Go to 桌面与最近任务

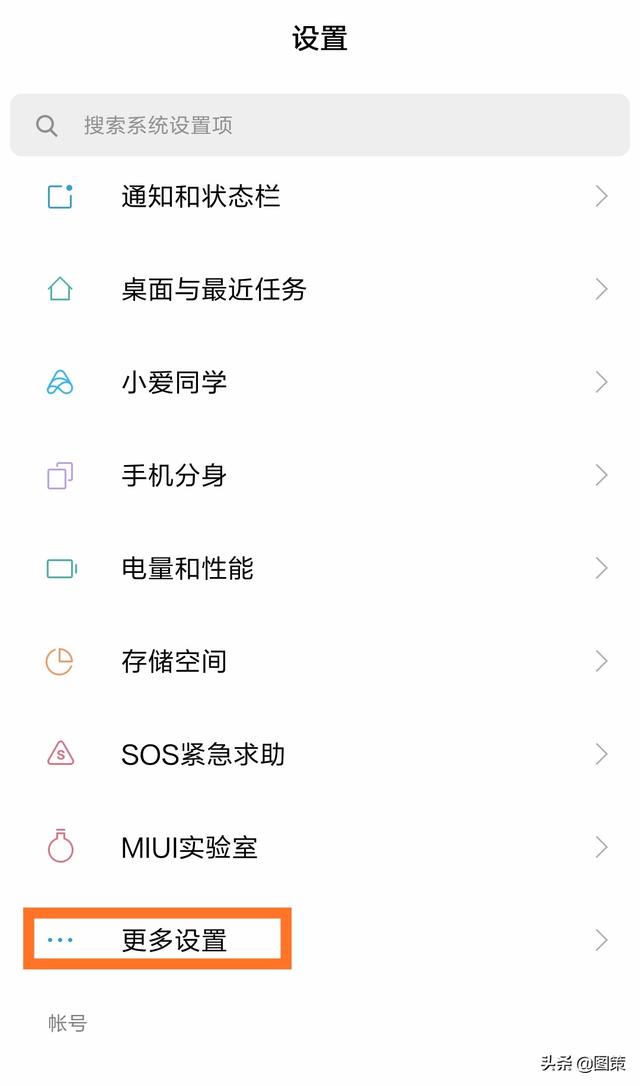320,290
